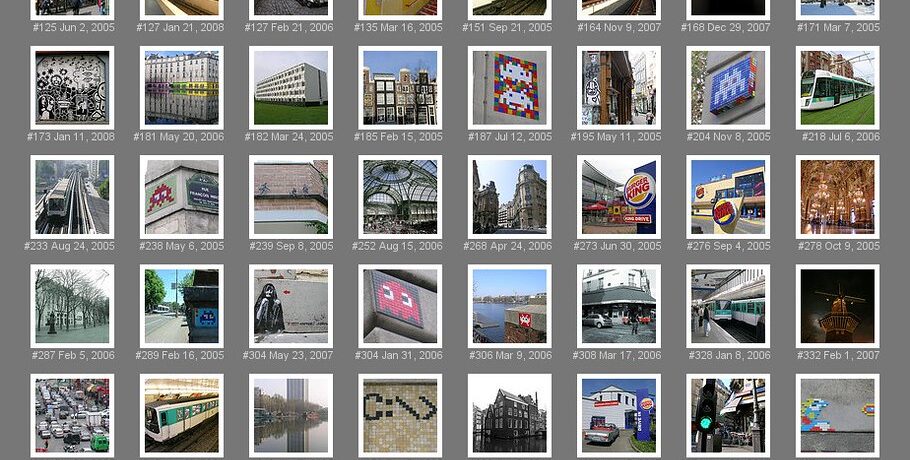Open photo #239 from Sep 8, 2005
The width and height of the screenshot is (910, 460).
pyautogui.click(x=291, y=197)
